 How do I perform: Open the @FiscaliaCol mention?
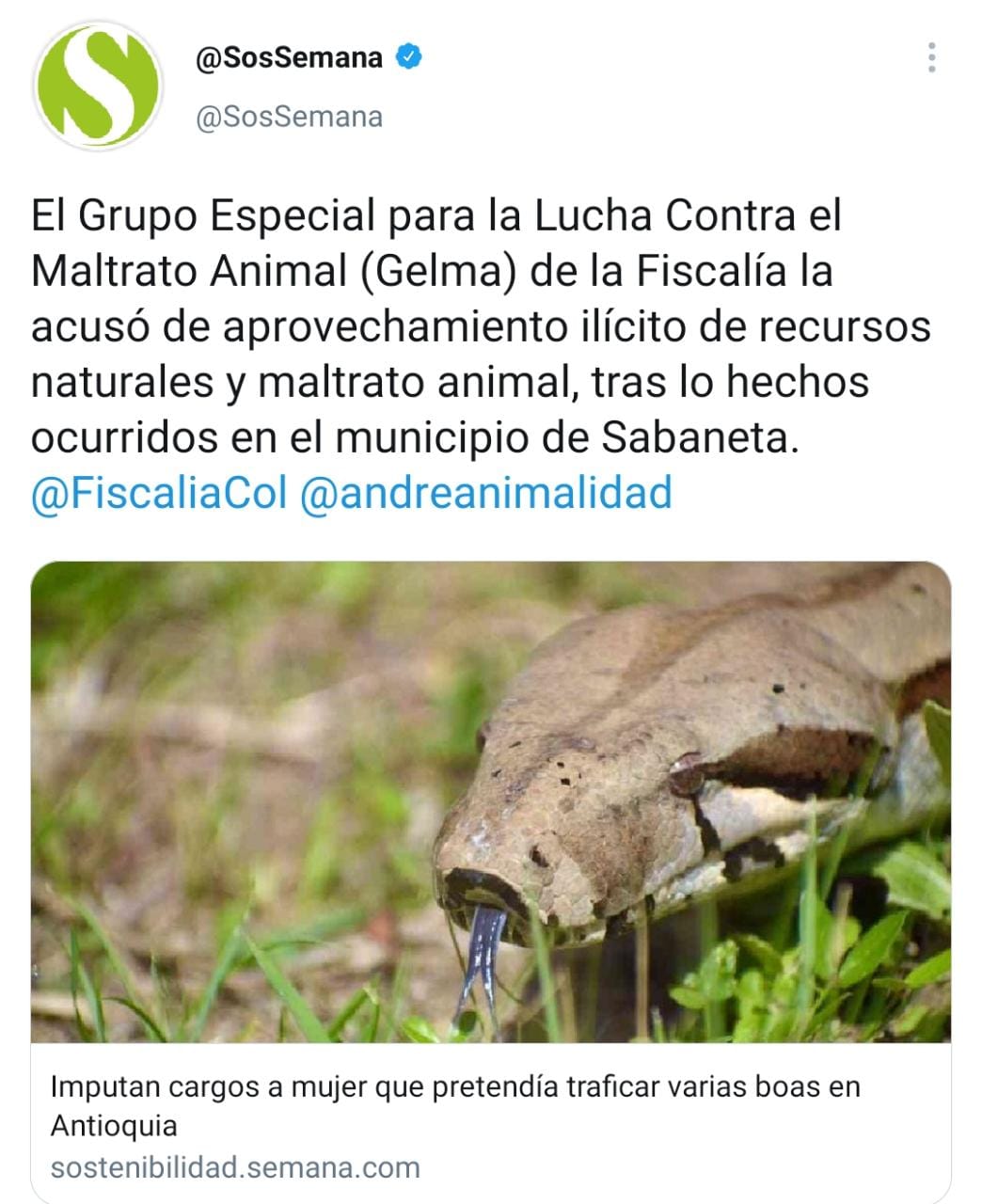(x=159, y=493)
